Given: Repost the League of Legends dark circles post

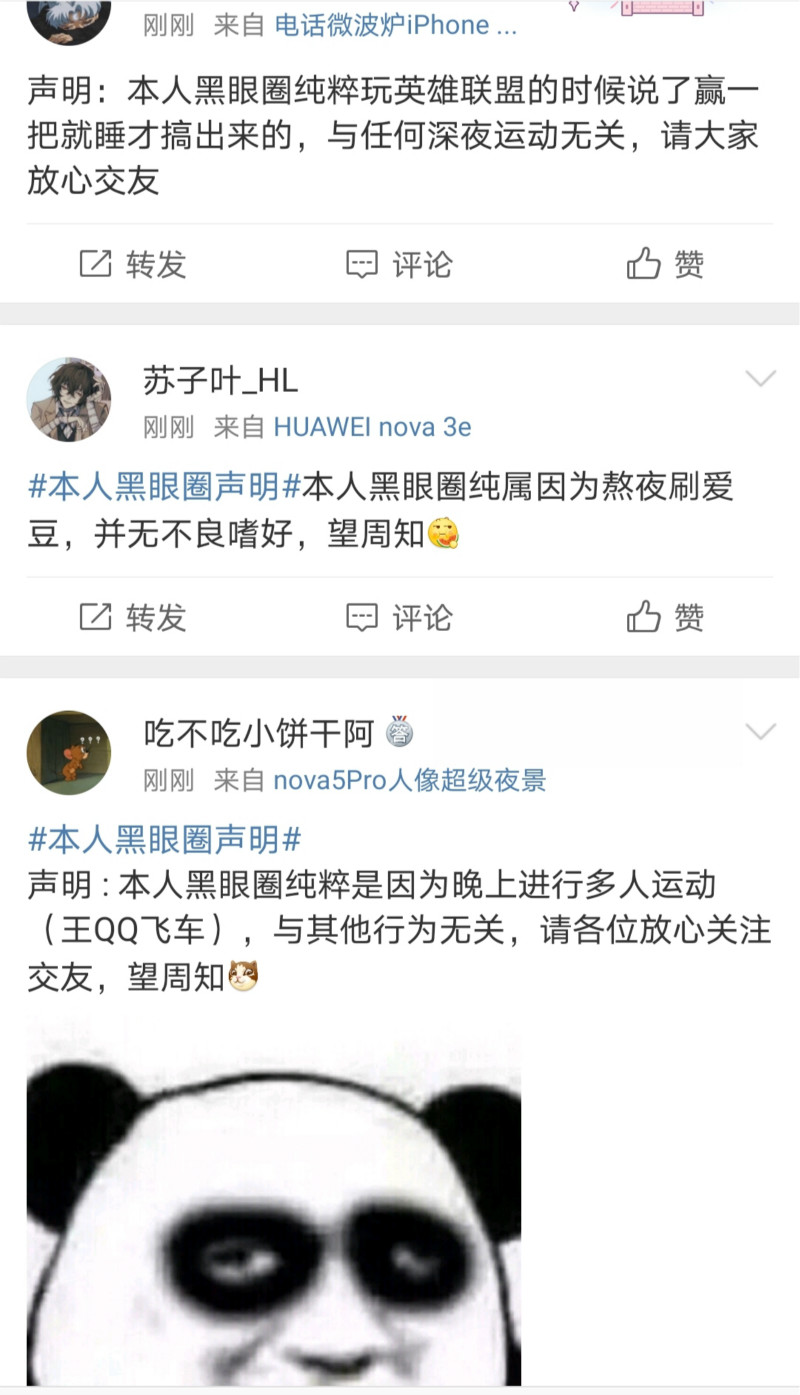Looking at the screenshot, I should [x=133, y=264].
